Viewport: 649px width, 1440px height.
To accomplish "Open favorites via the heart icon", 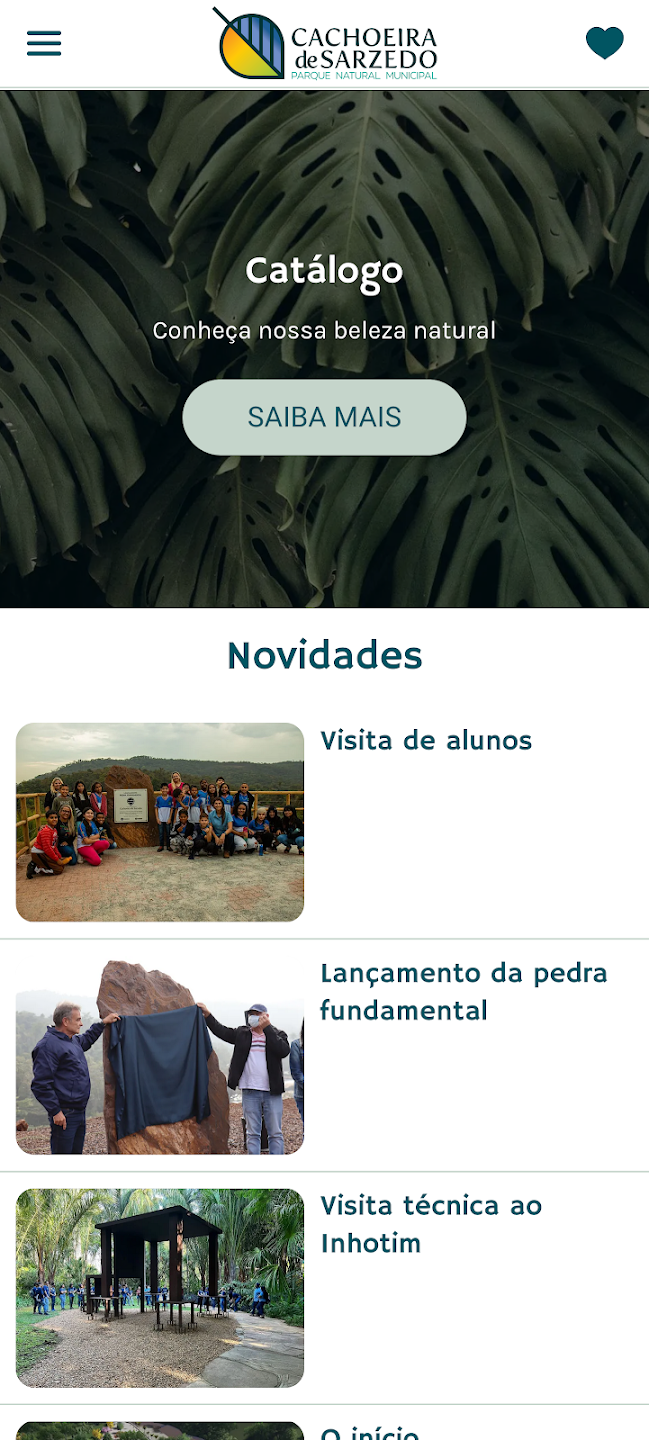I will pos(604,43).
